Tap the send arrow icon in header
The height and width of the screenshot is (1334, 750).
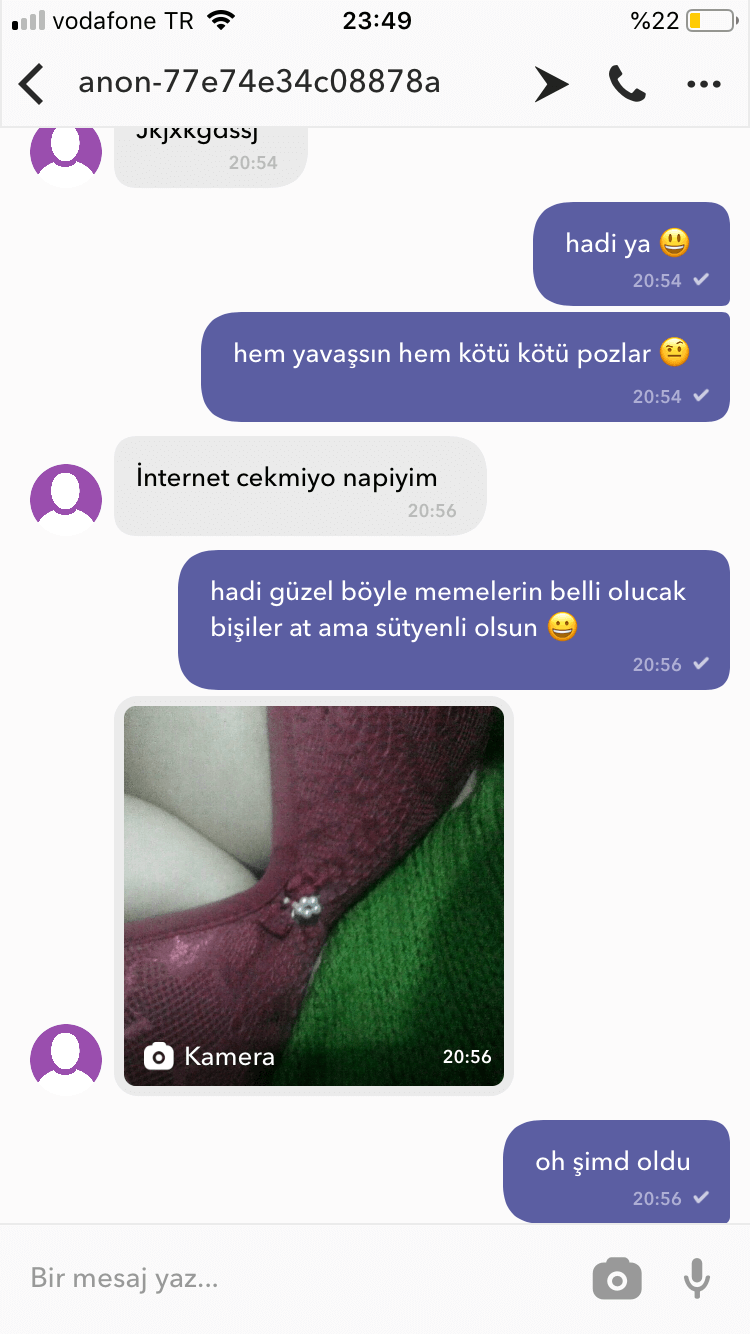coord(551,84)
